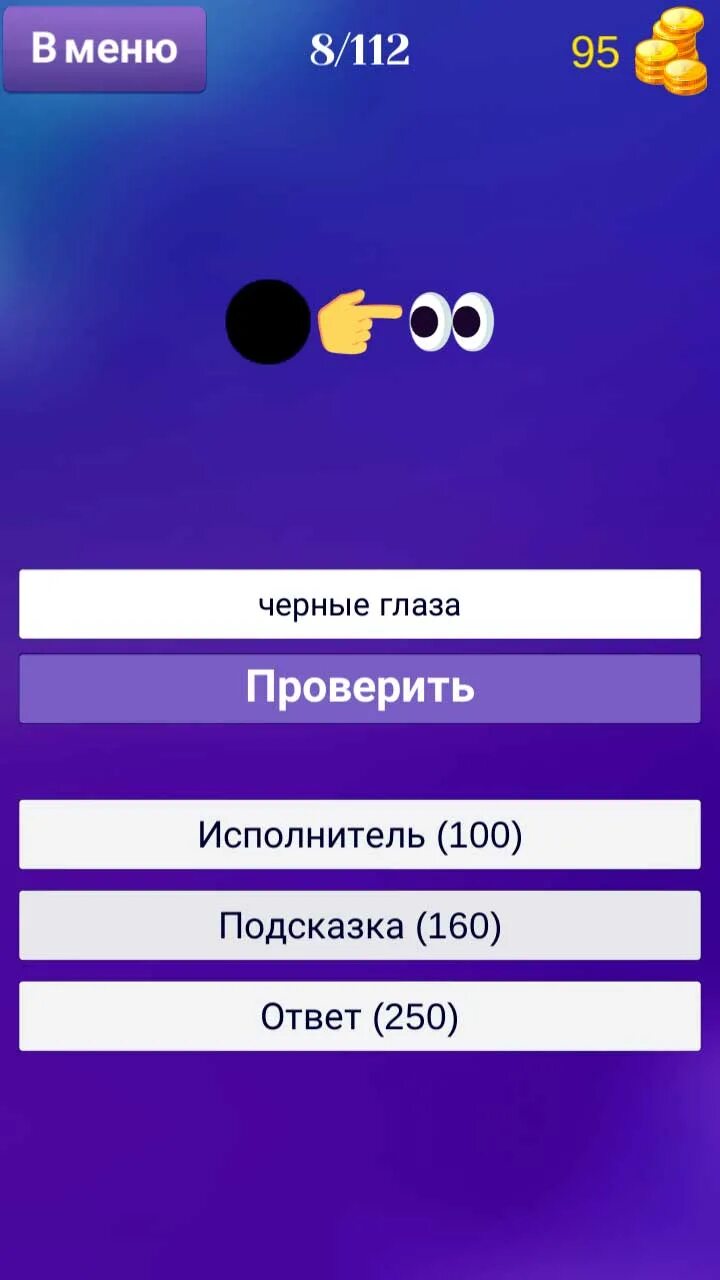The image size is (720, 1280).
Task: Reveal the performer via Исполнитель (100)
Action: (x=360, y=834)
